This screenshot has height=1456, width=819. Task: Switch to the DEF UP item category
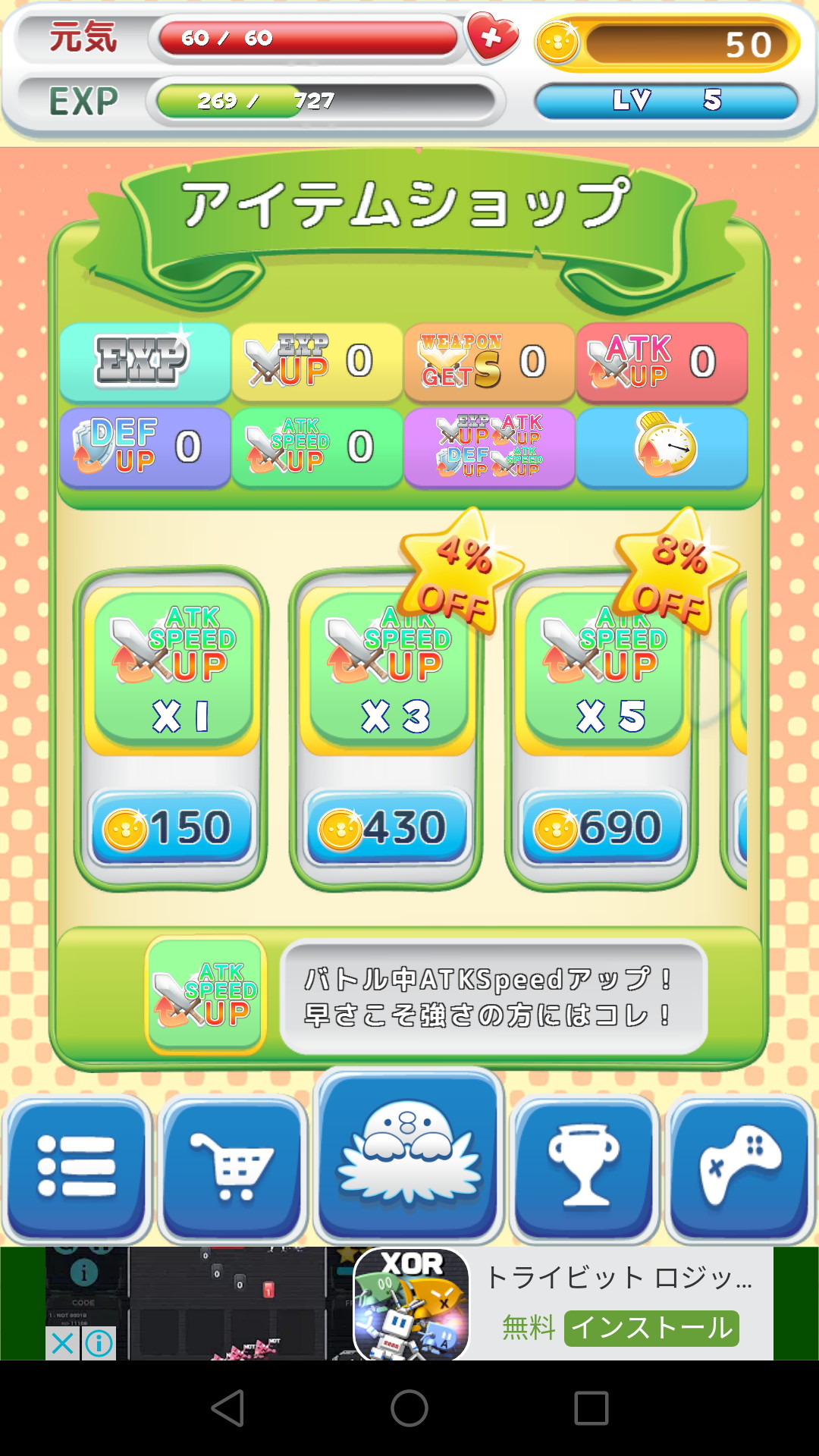click(x=145, y=447)
